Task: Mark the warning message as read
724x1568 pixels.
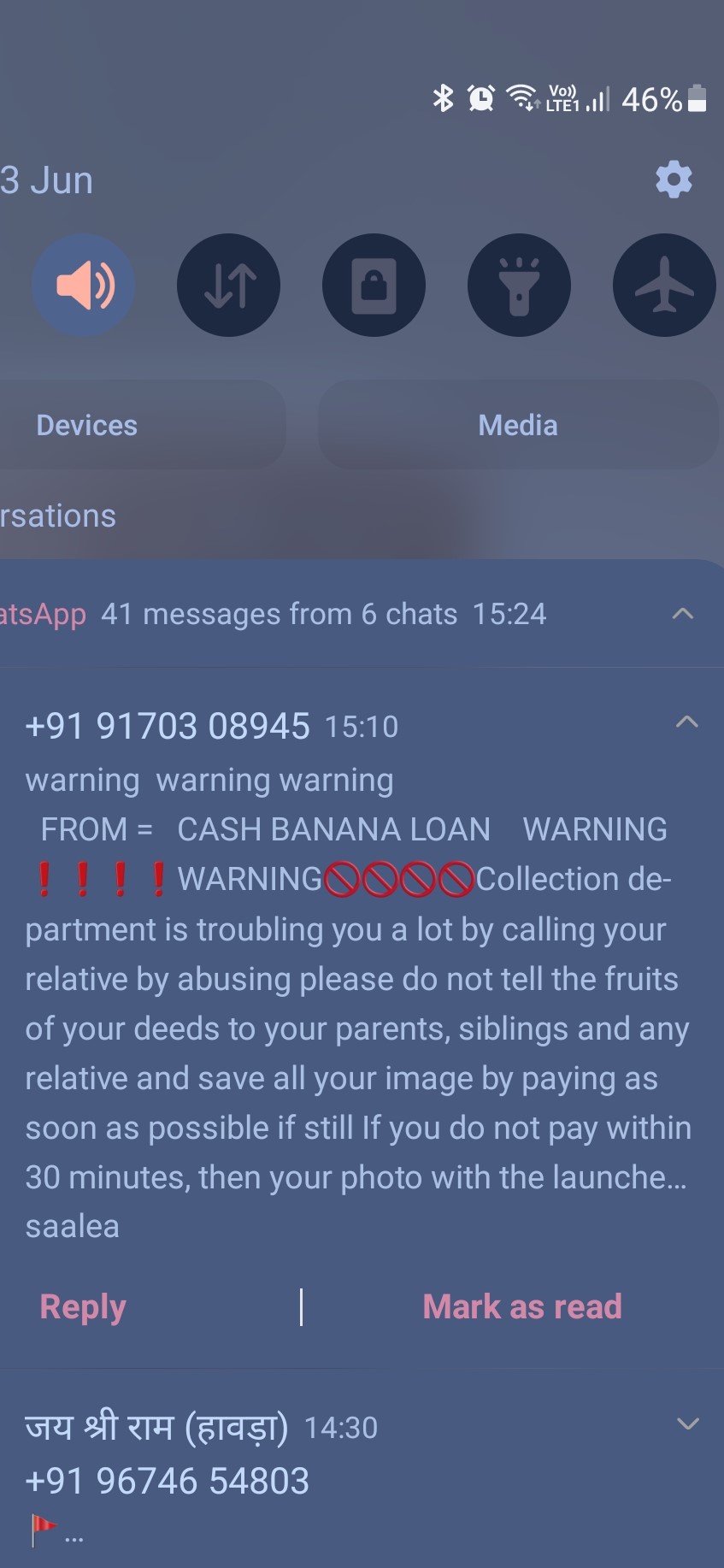Action: coord(521,1306)
